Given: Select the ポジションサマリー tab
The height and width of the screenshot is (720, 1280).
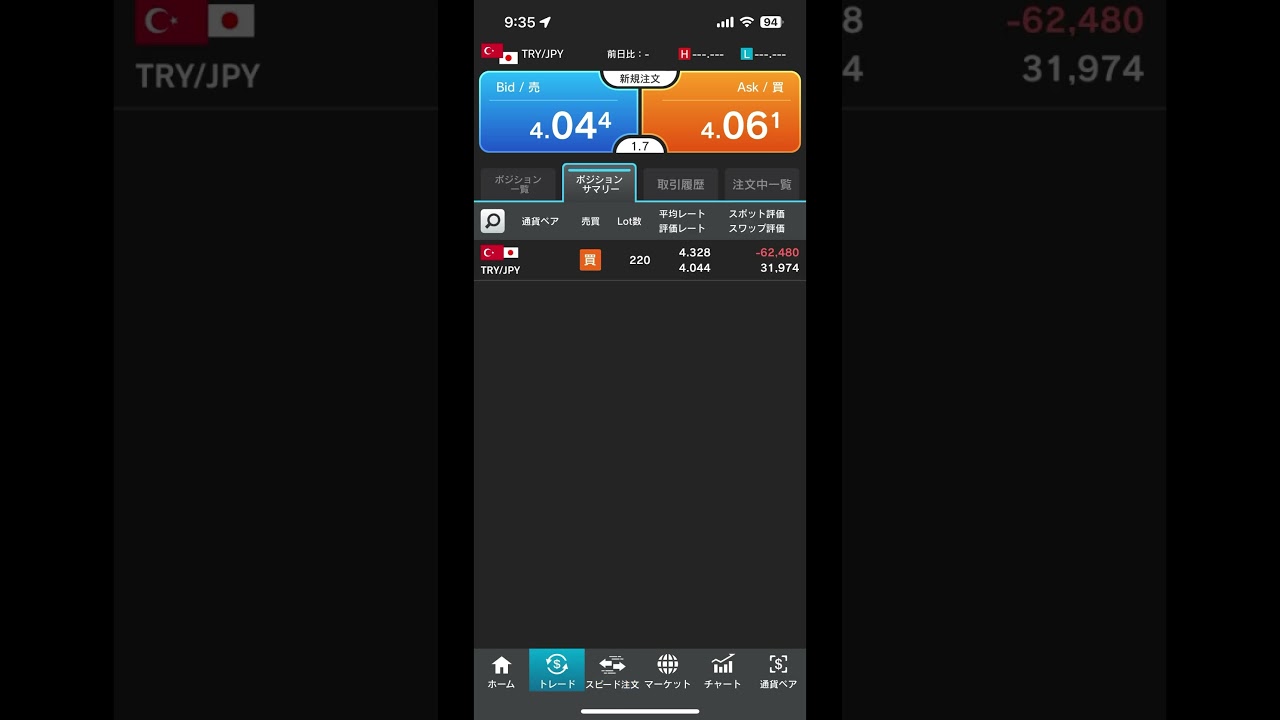Looking at the screenshot, I should coord(599,184).
